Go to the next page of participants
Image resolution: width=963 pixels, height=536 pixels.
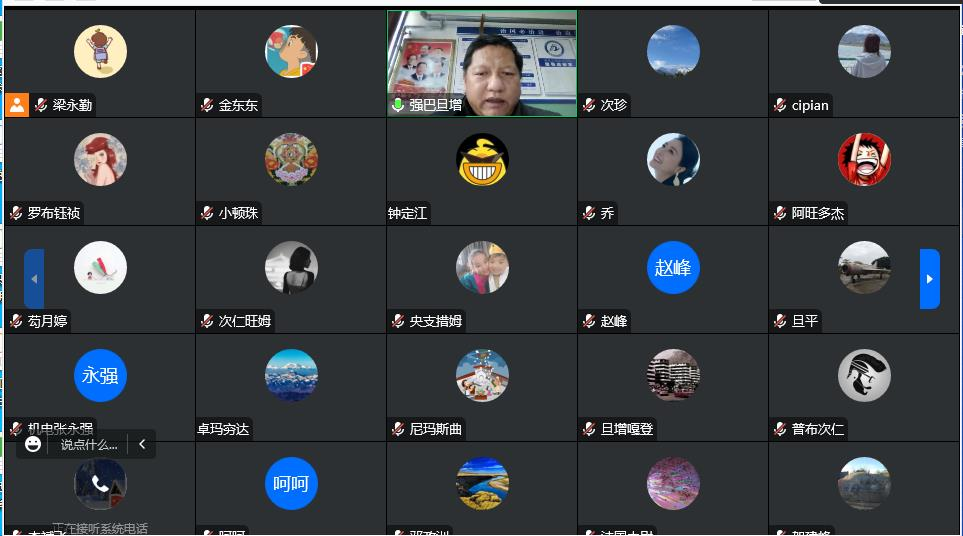(x=929, y=279)
